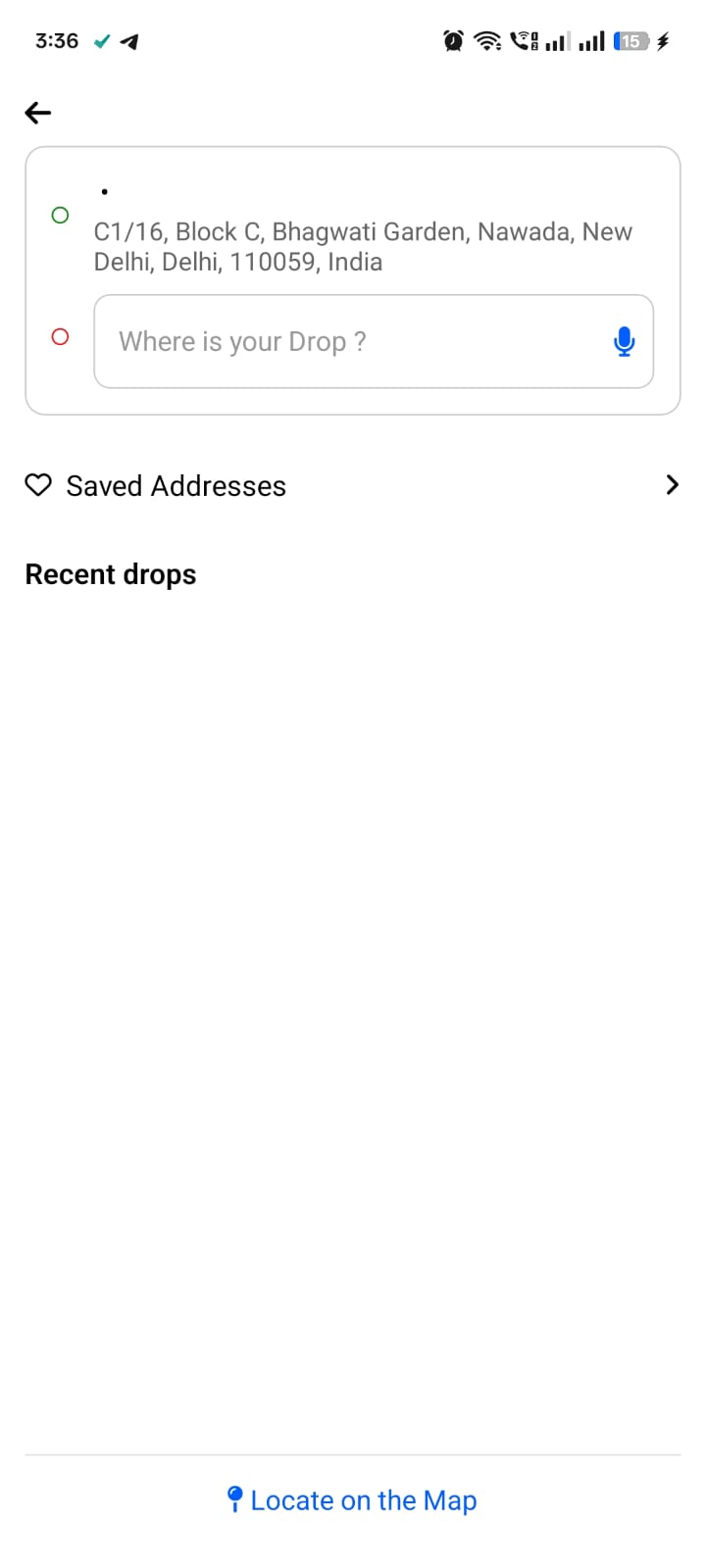Expand Saved Addresses with the right chevron
This screenshot has width=706, height=1568.
pos(672,484)
